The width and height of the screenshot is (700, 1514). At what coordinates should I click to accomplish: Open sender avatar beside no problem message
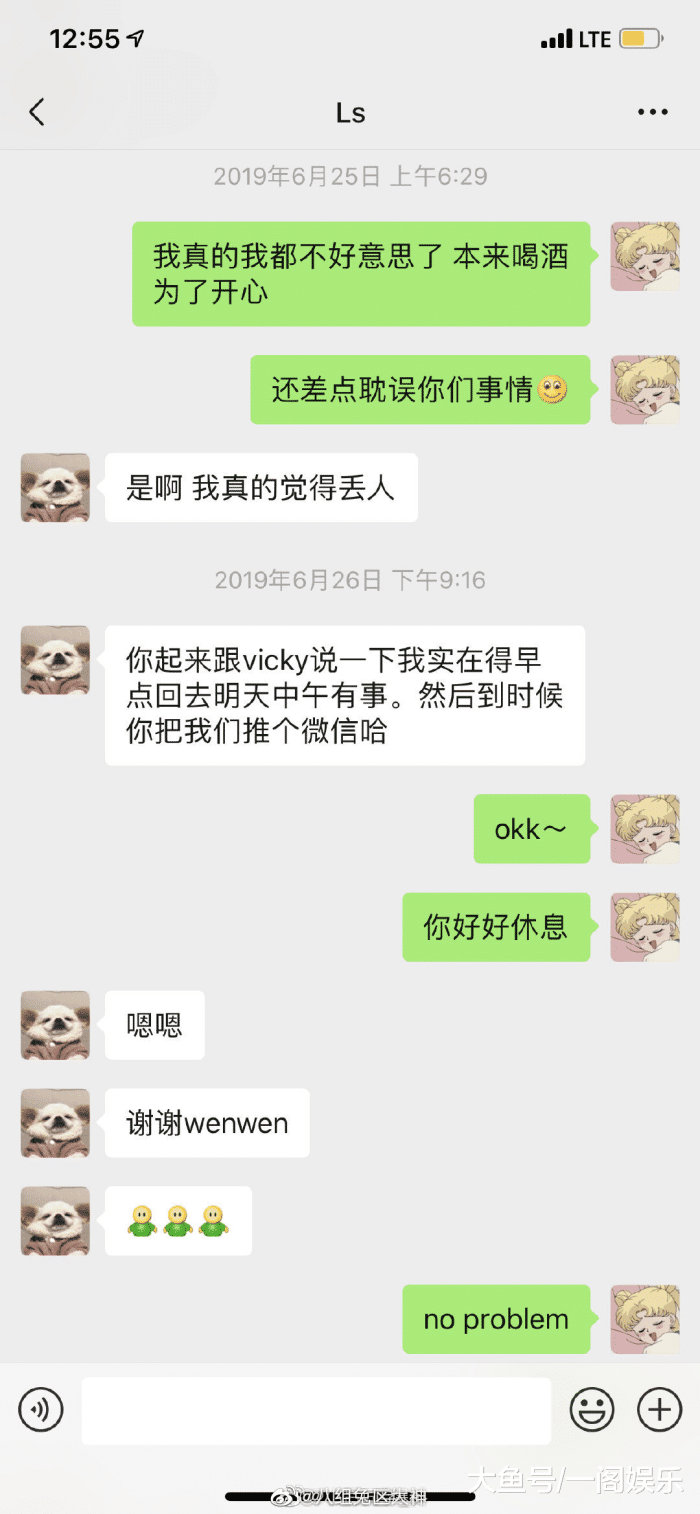pyautogui.click(x=645, y=1319)
